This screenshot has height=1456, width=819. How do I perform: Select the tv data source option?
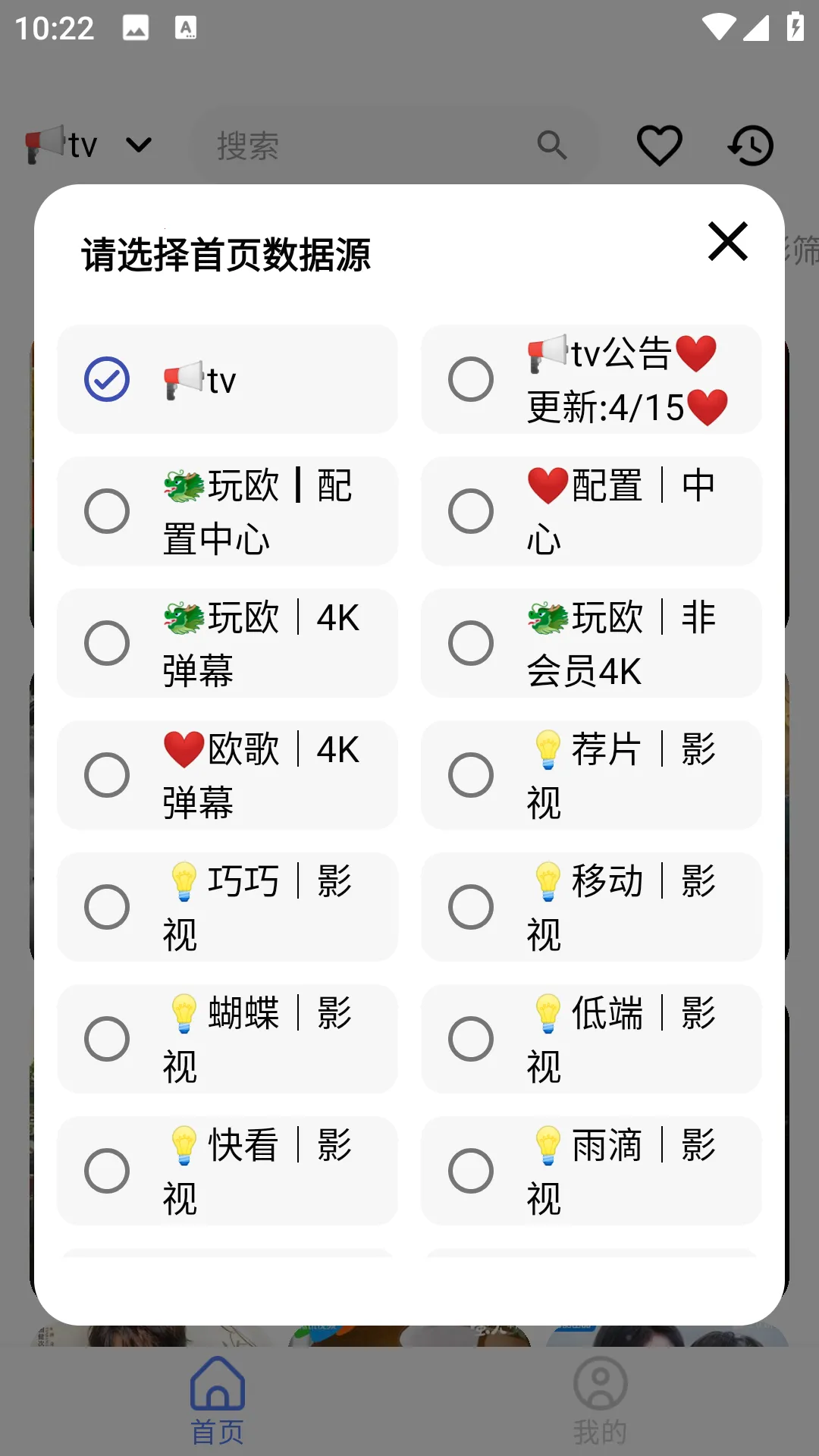coord(227,379)
